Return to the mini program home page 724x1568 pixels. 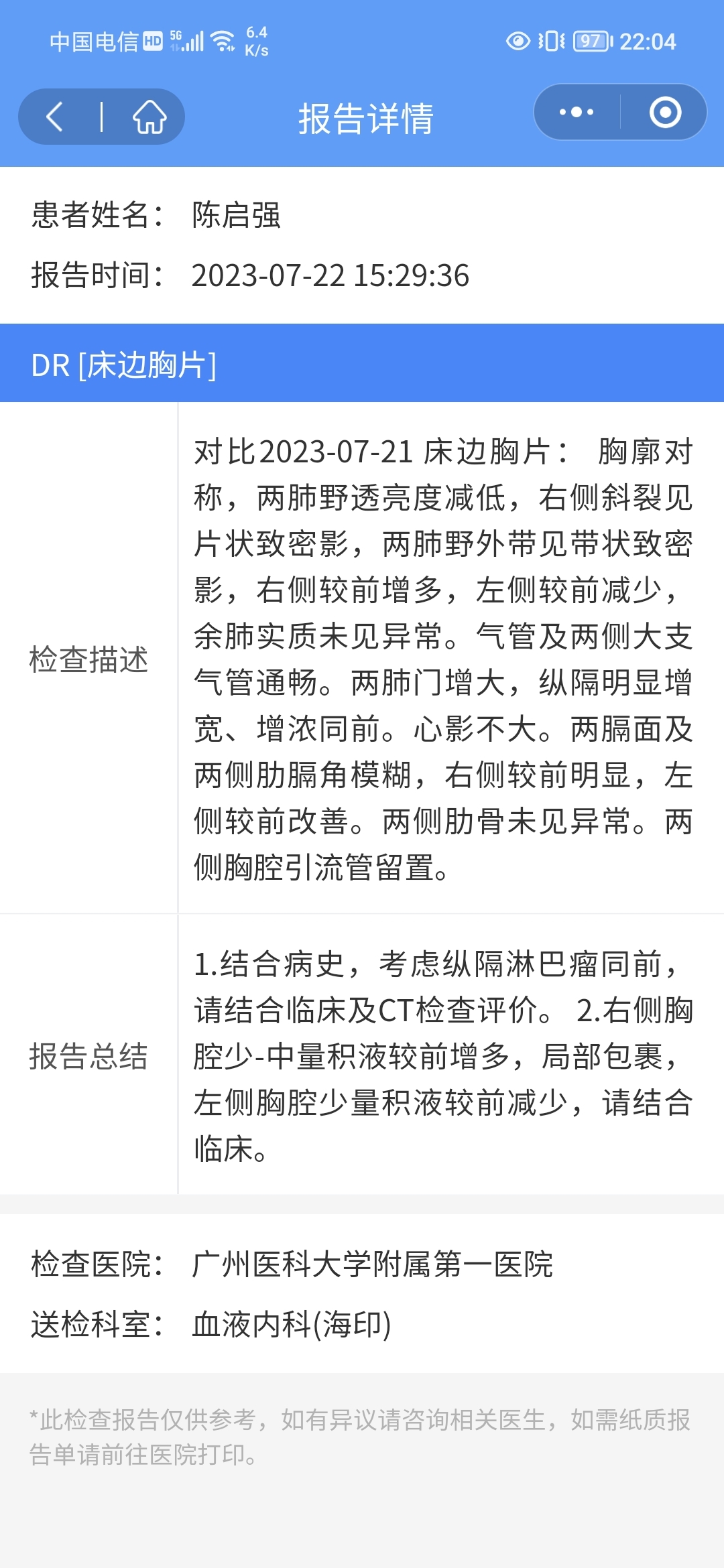point(149,117)
